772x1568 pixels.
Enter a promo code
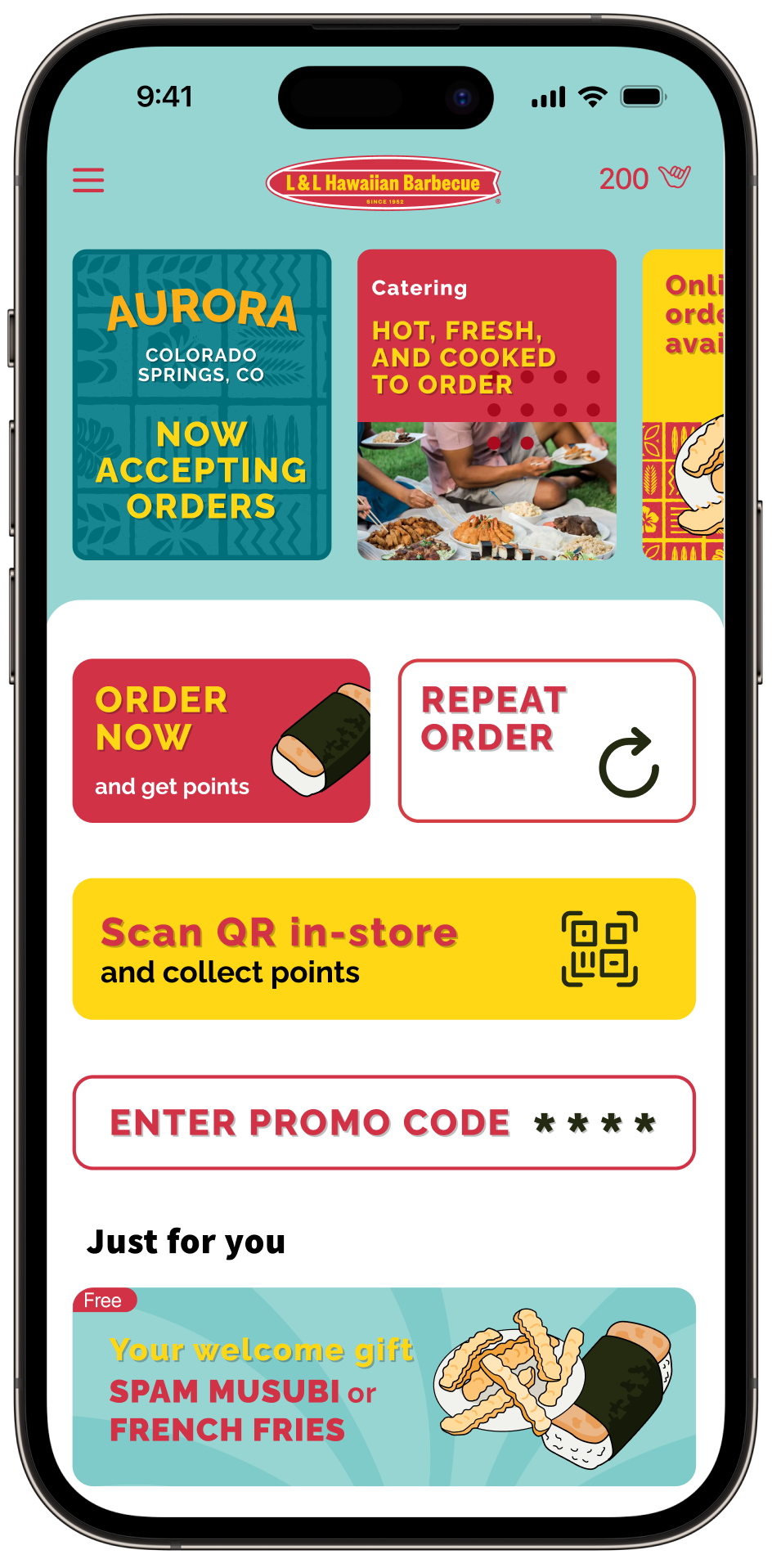tap(384, 1122)
